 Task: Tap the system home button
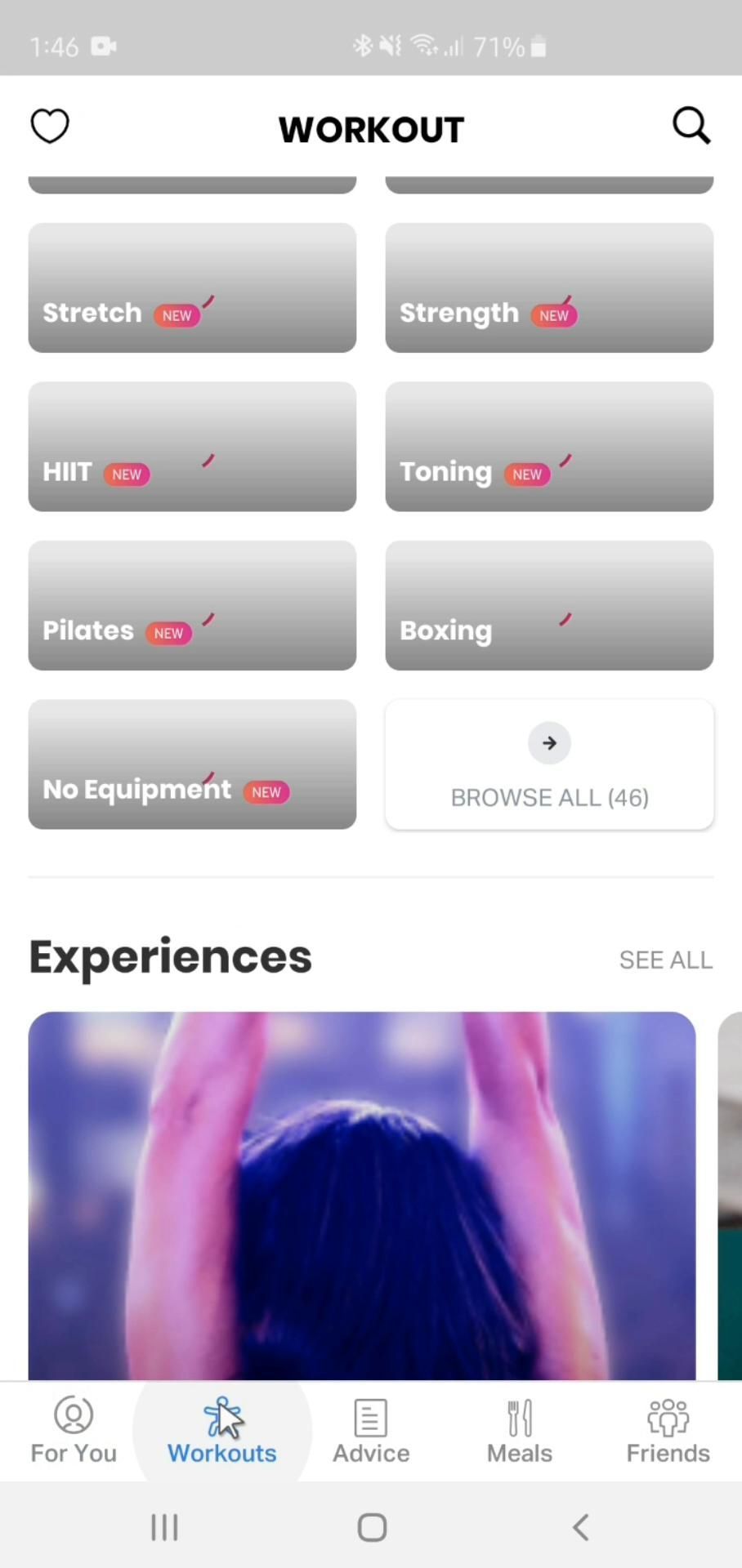372,1527
